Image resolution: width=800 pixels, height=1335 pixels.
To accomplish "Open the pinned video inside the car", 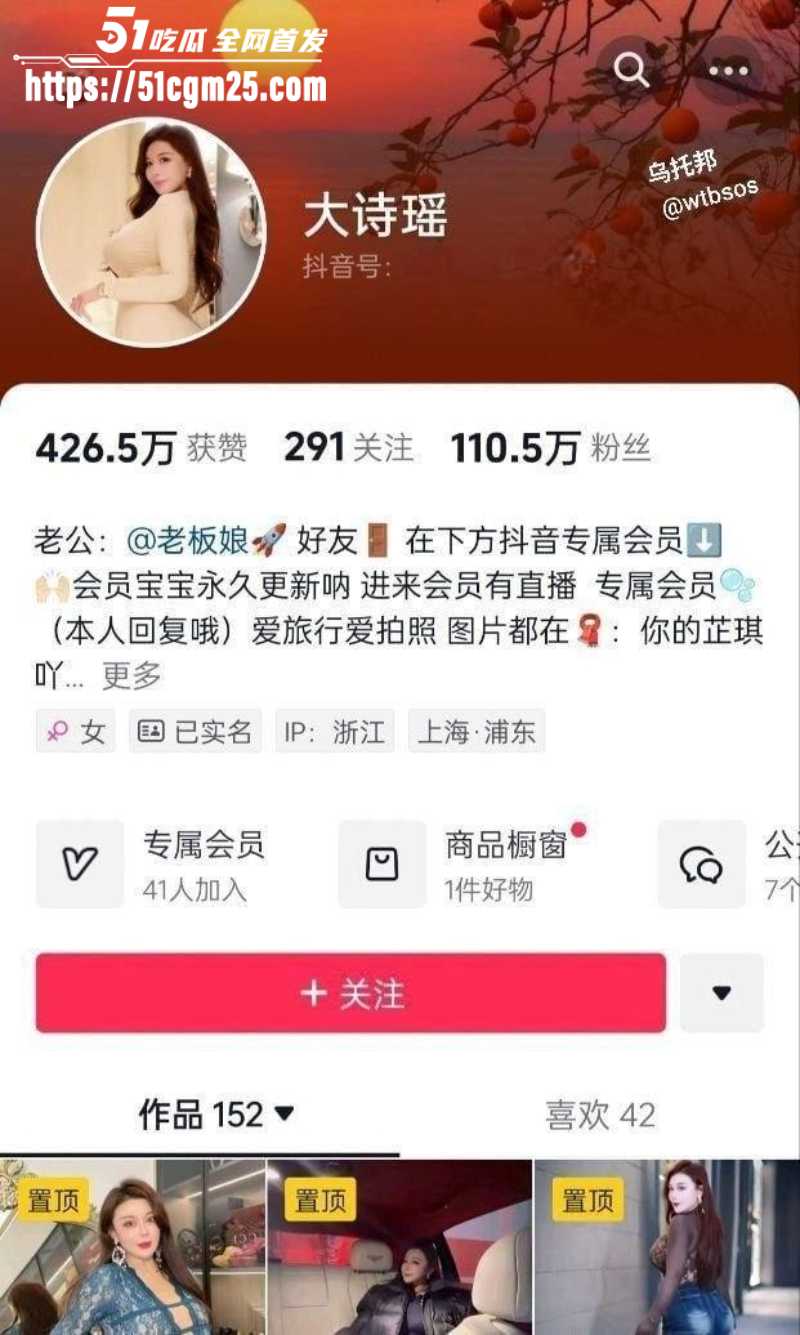I will point(400,1248).
